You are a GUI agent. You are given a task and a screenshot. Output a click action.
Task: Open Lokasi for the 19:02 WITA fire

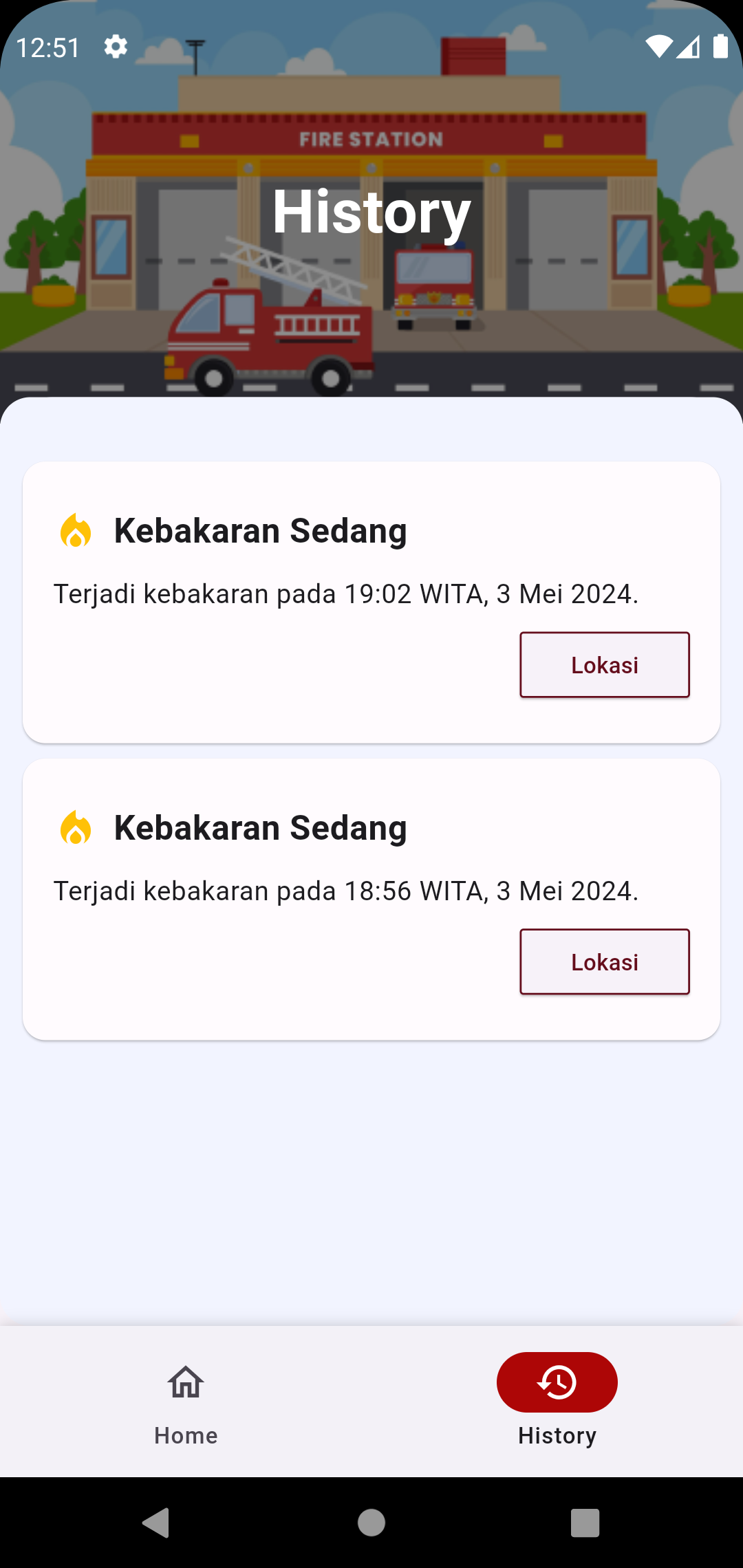(x=604, y=664)
